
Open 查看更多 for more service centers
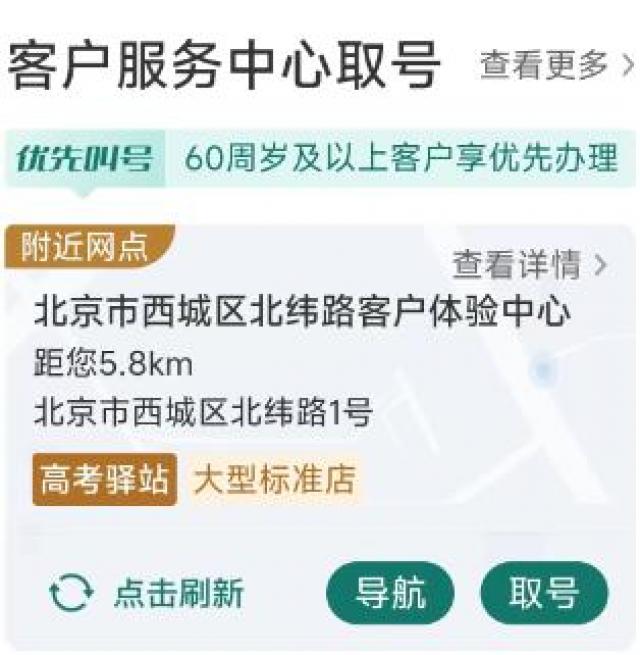click(x=556, y=66)
